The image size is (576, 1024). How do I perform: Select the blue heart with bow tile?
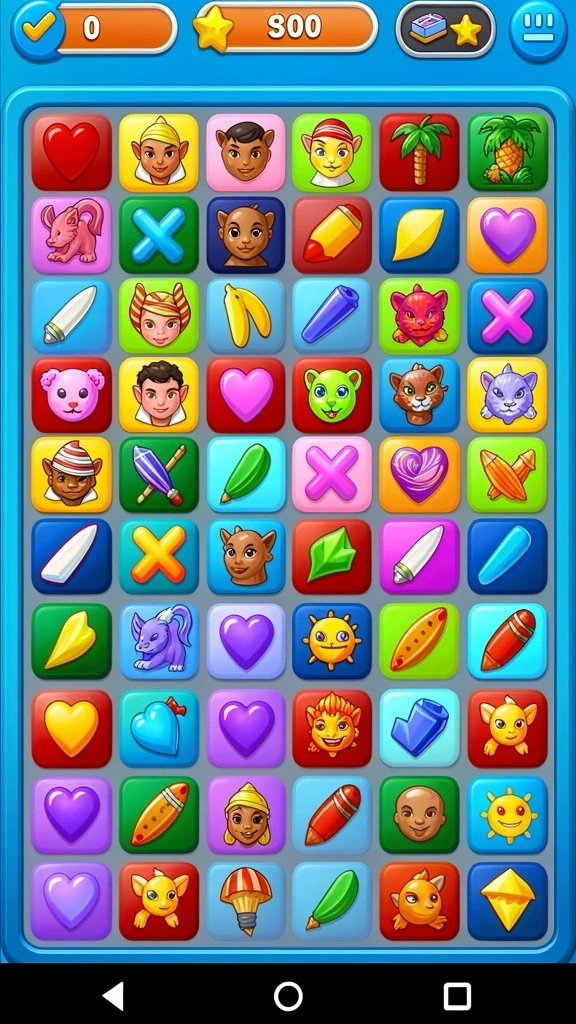coord(159,728)
